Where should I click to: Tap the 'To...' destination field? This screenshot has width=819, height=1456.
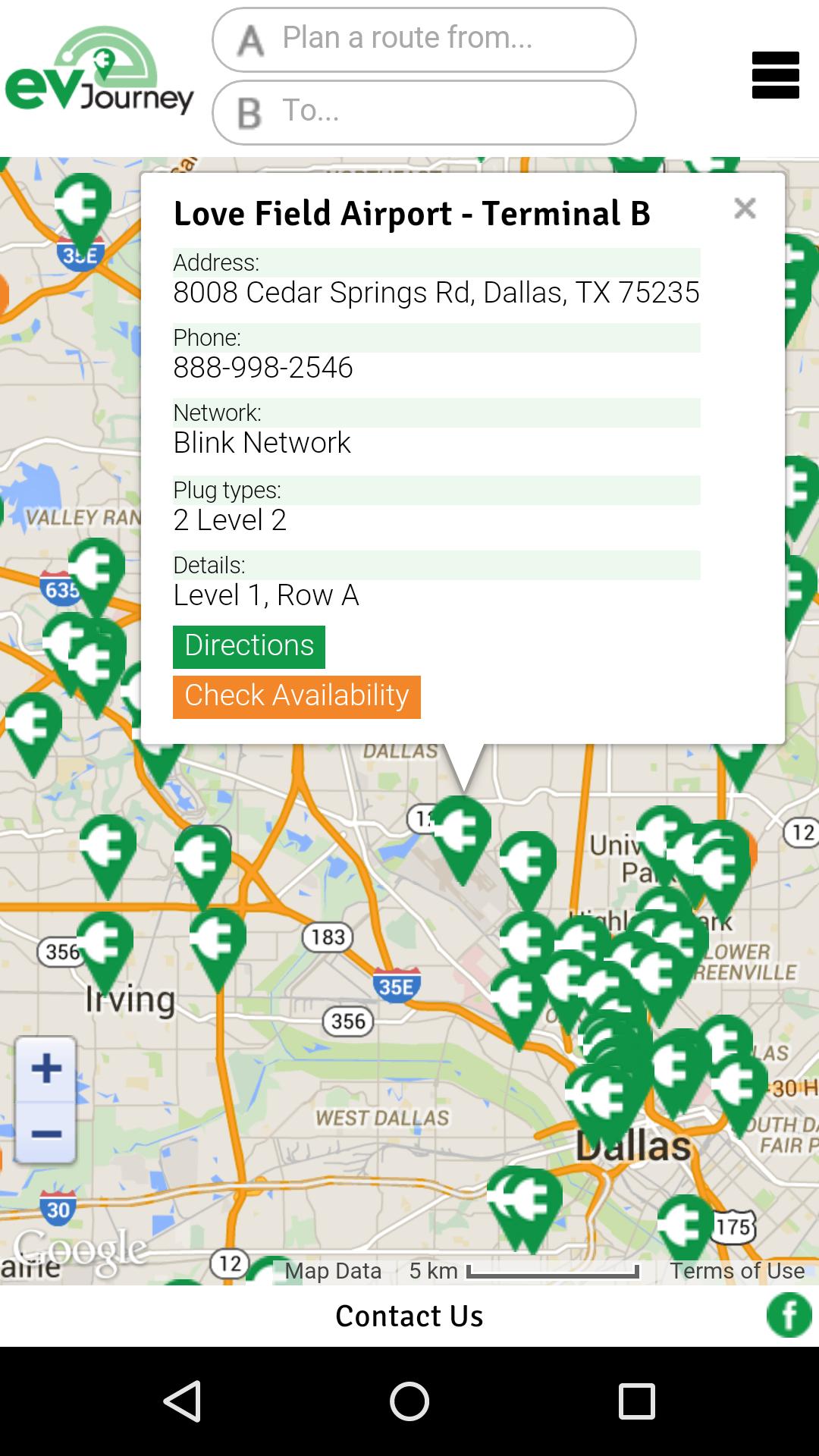[424, 112]
